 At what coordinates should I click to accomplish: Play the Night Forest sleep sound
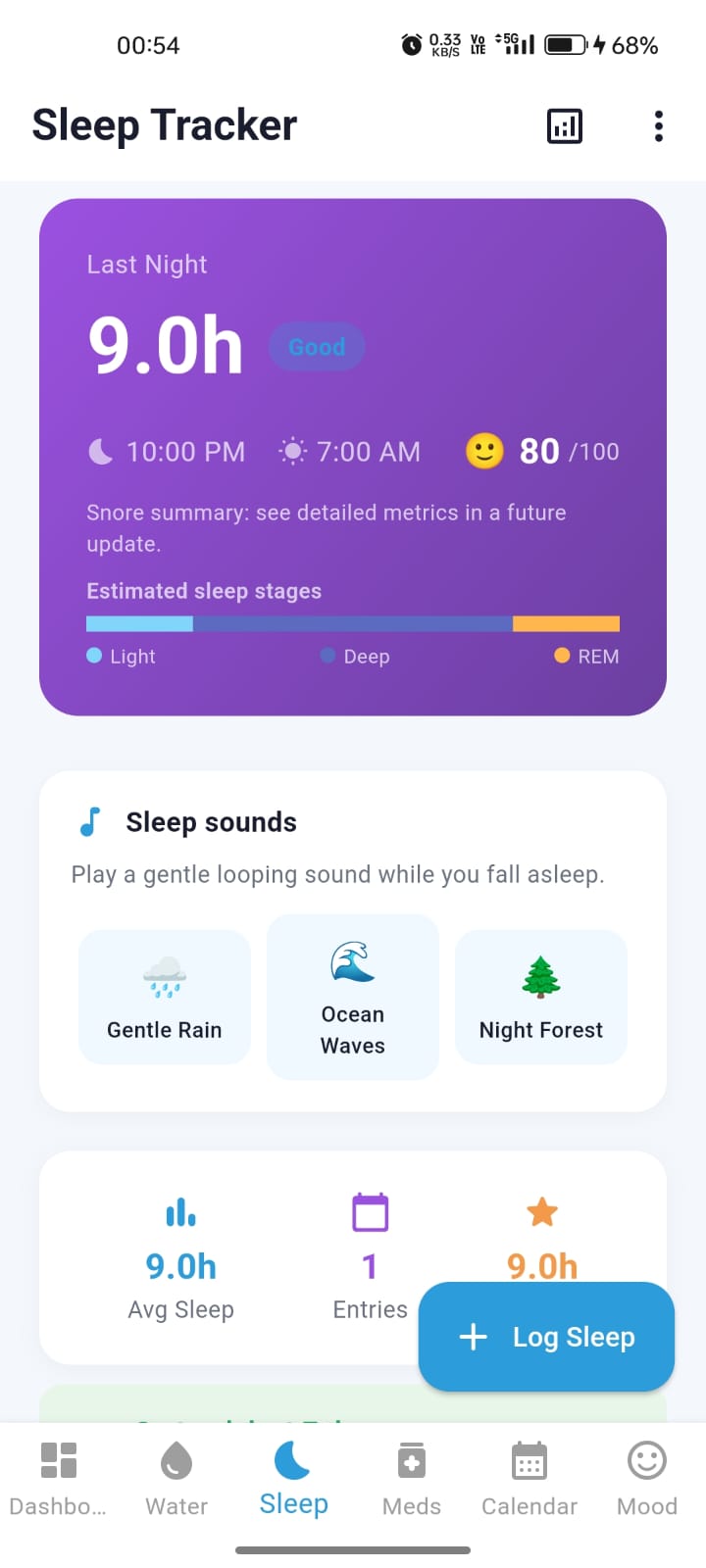click(540, 996)
